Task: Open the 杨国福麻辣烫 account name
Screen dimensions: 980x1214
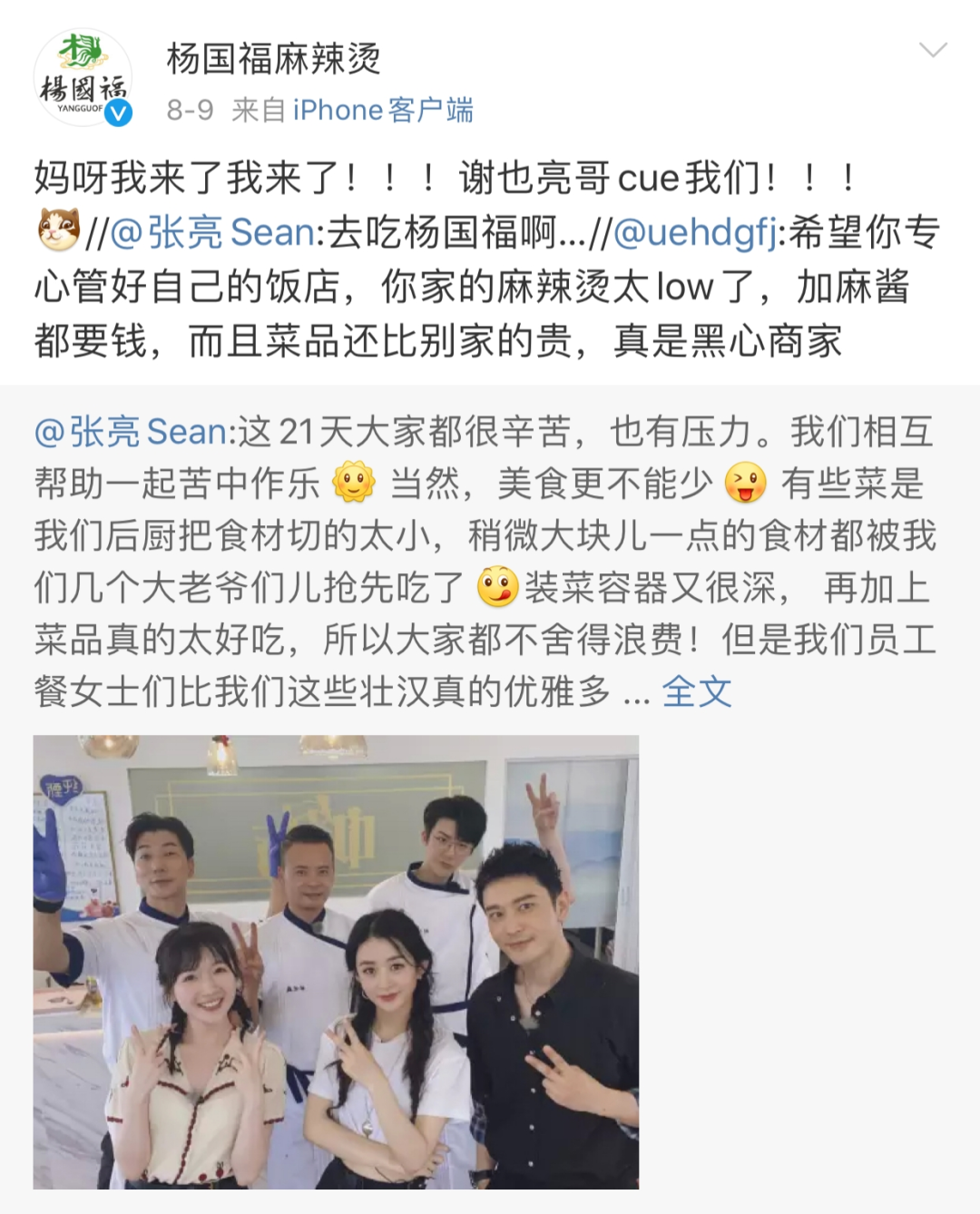Action: pos(273,59)
